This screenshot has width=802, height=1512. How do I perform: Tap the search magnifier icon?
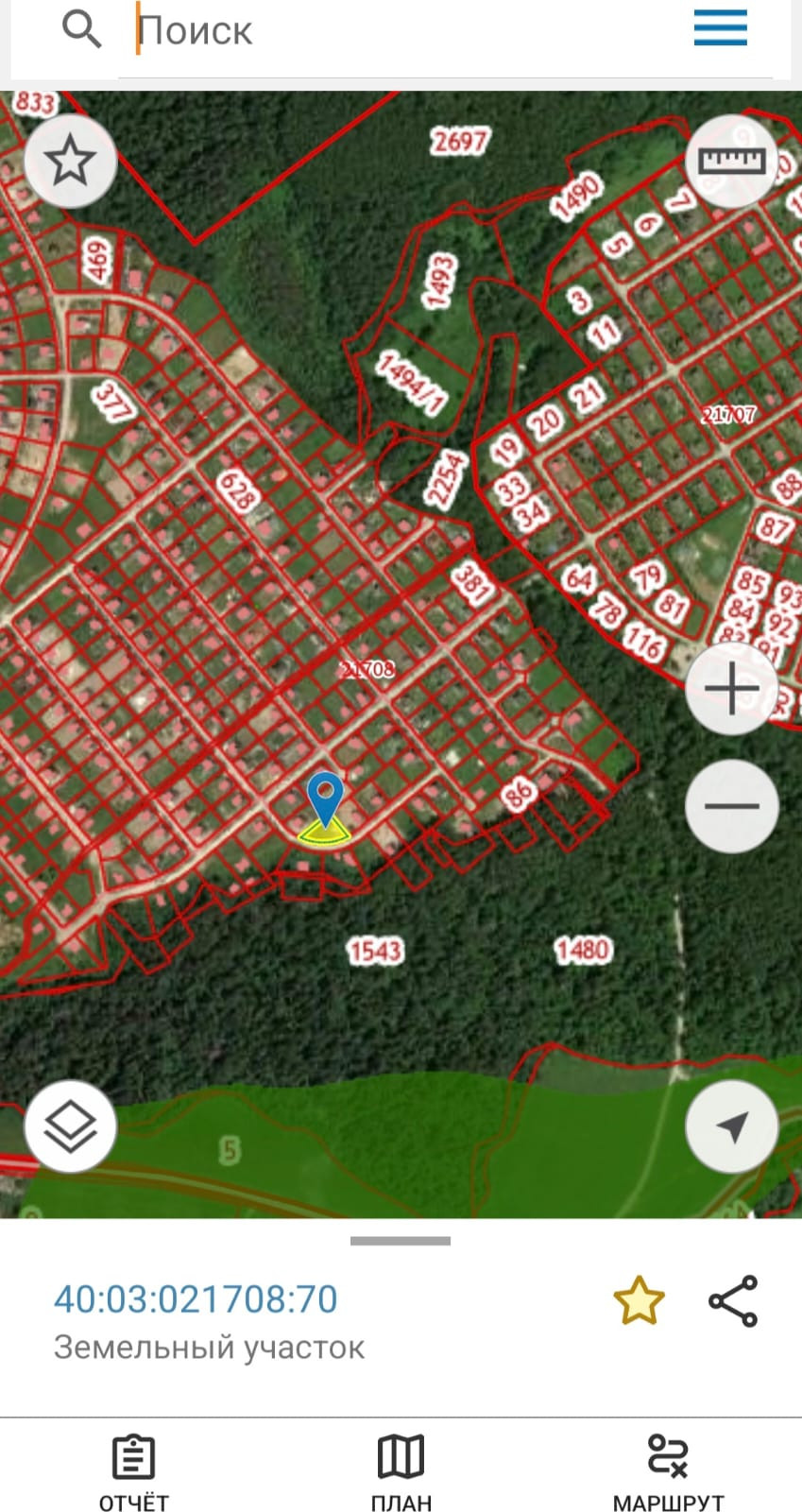click(x=81, y=30)
